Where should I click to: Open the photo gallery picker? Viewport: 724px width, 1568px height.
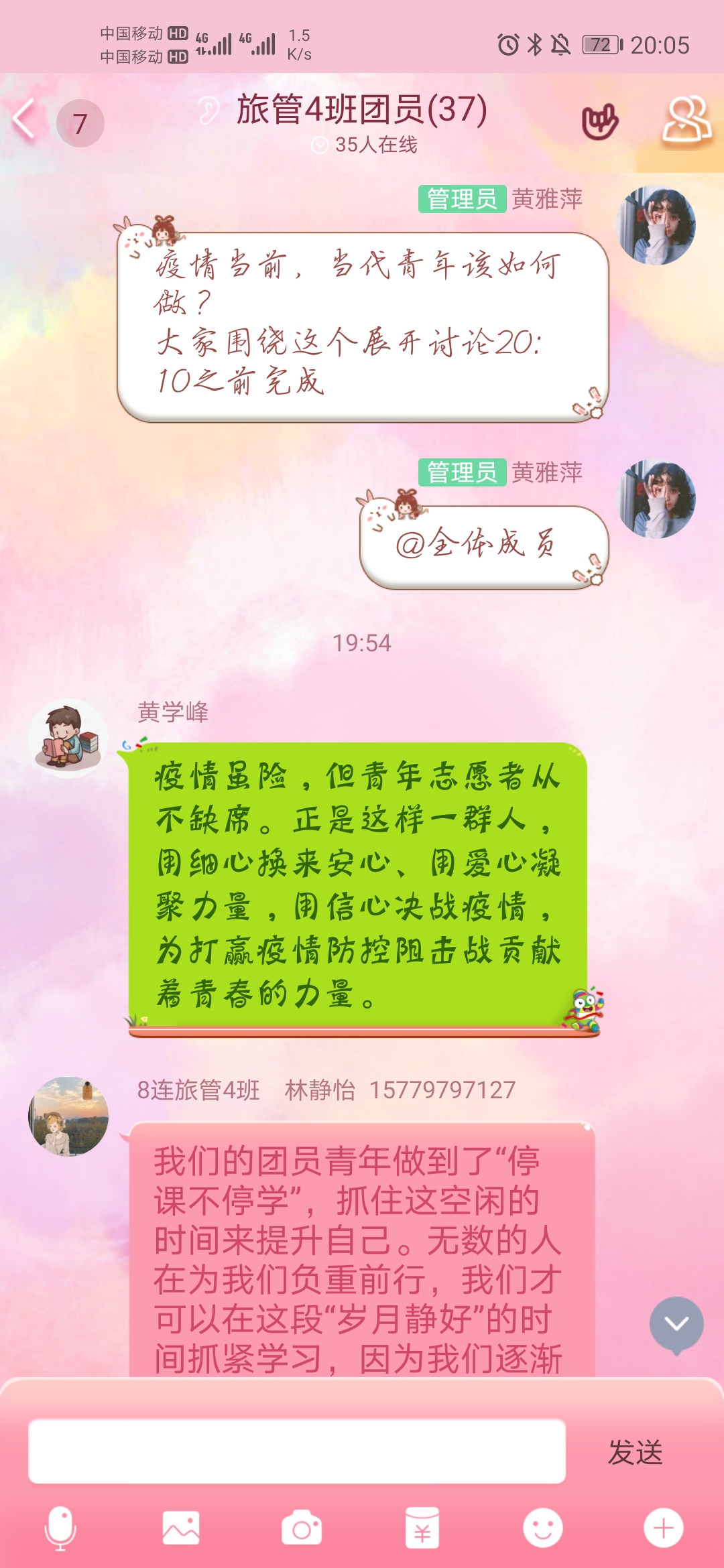tap(181, 1528)
